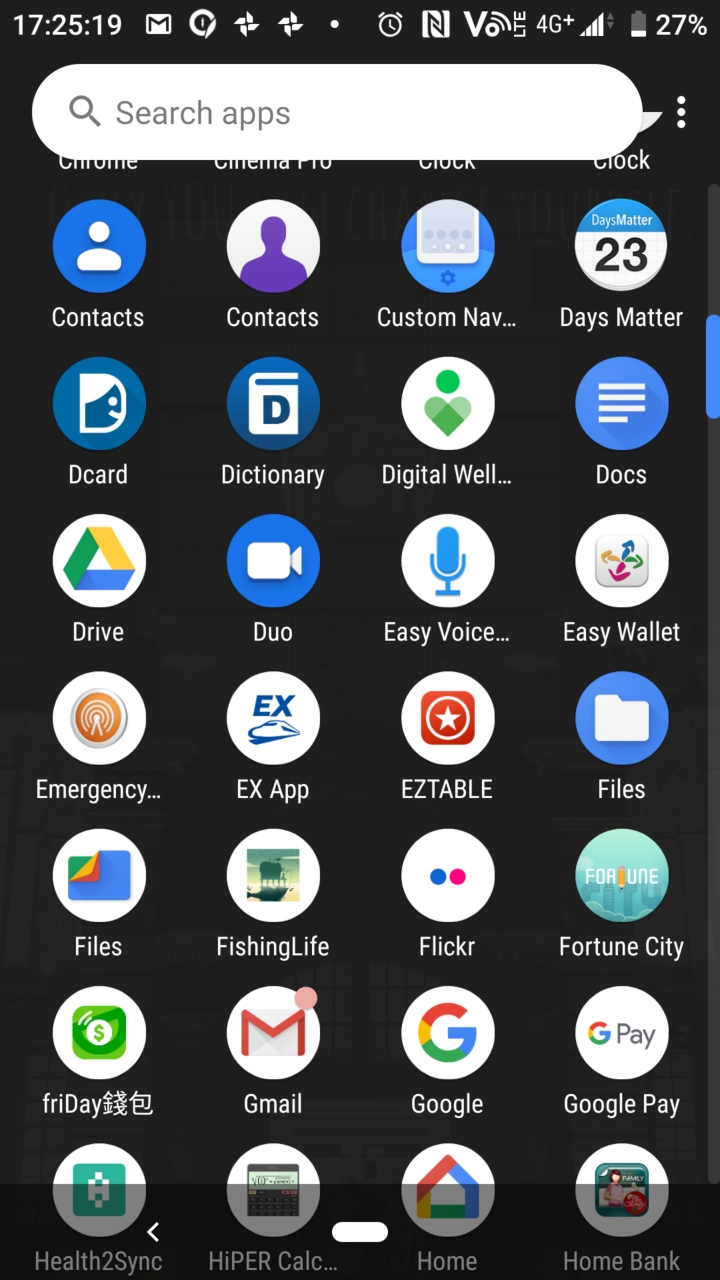
Task: Open Custom Navigation app
Action: pos(447,247)
